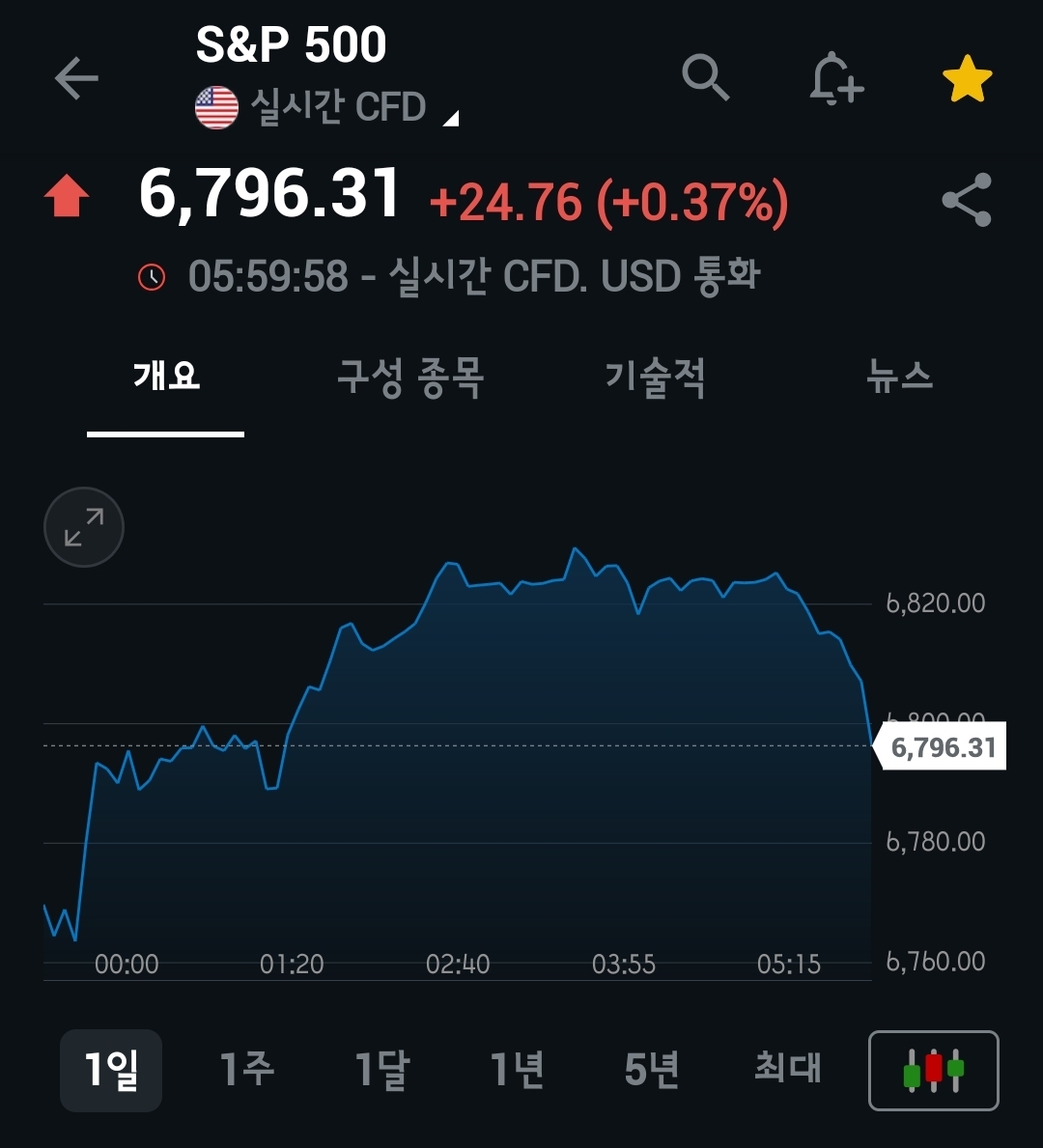This screenshot has width=1043, height=1148.
Task: Switch to candlestick chart view
Action: coord(933,1070)
